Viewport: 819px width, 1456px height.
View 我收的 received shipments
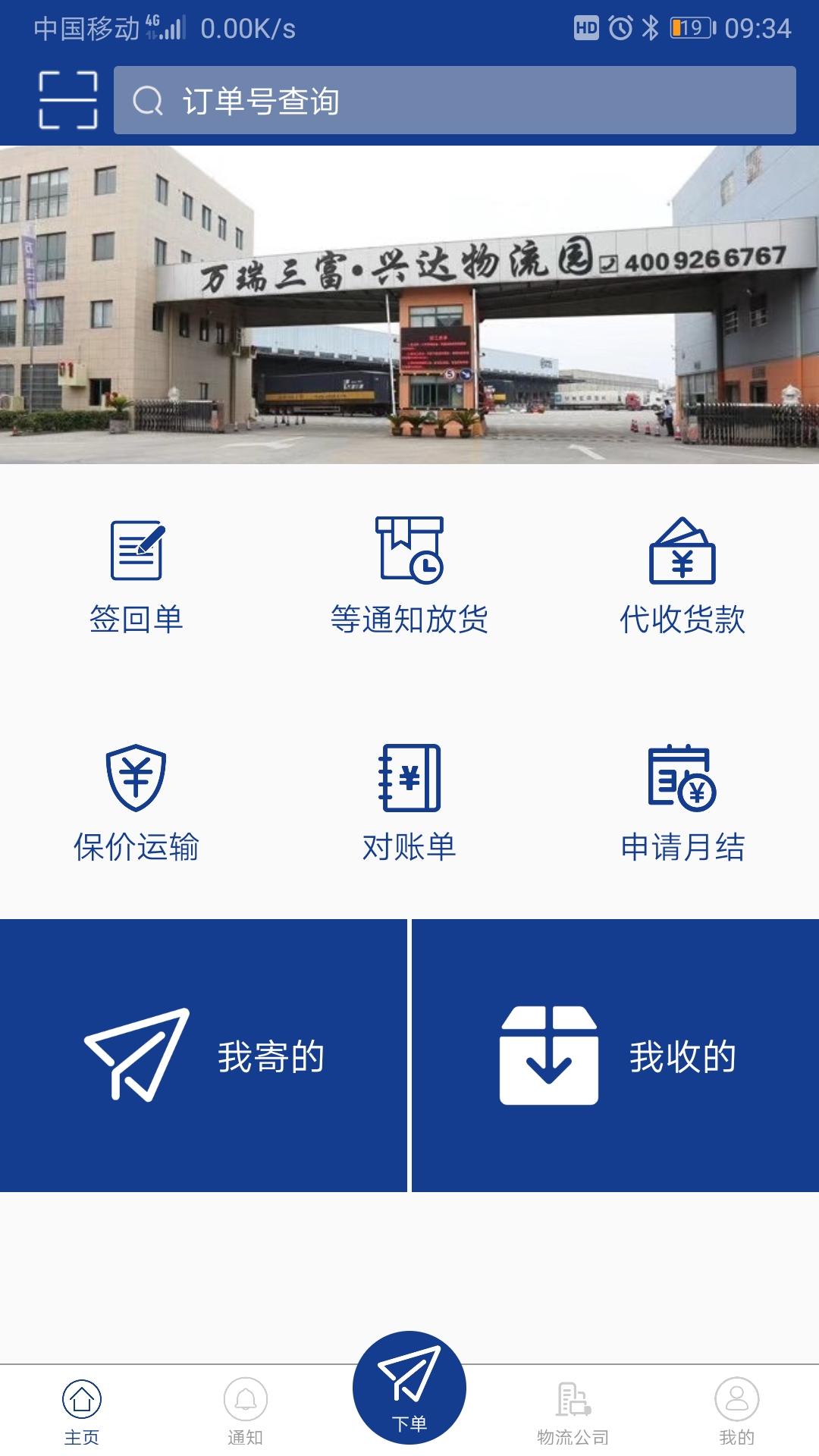click(616, 1055)
